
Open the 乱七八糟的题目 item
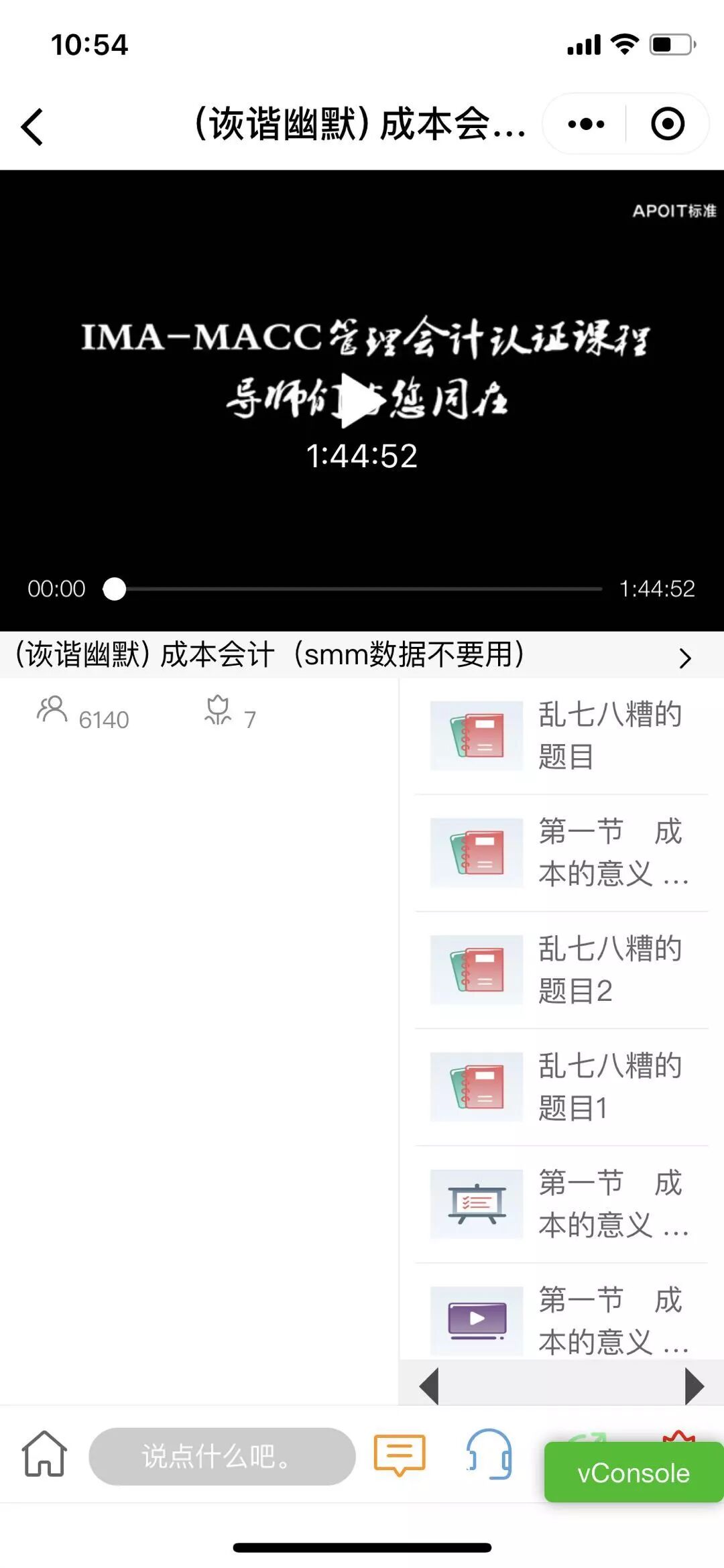tap(562, 735)
